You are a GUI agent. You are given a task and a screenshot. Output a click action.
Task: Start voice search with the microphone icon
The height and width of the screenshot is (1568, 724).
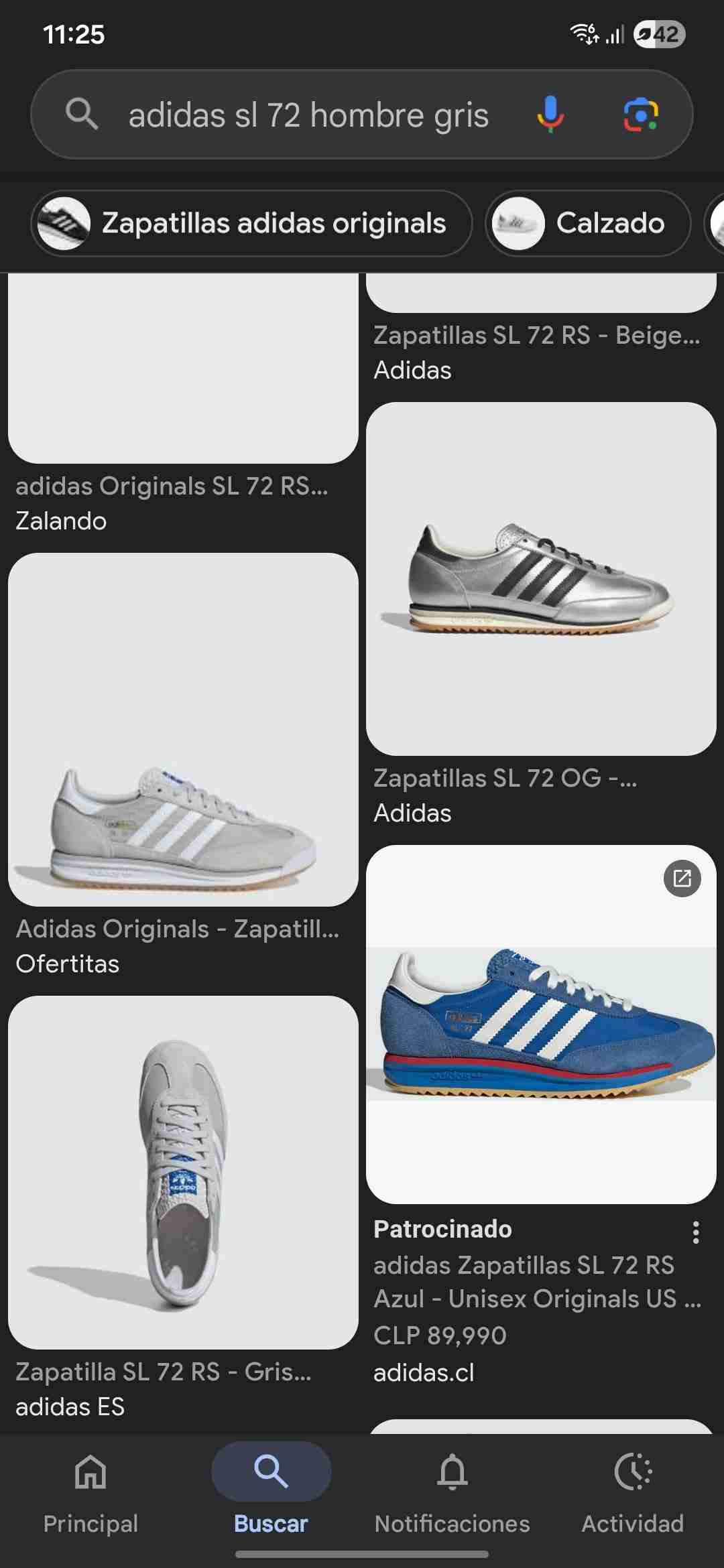[550, 114]
